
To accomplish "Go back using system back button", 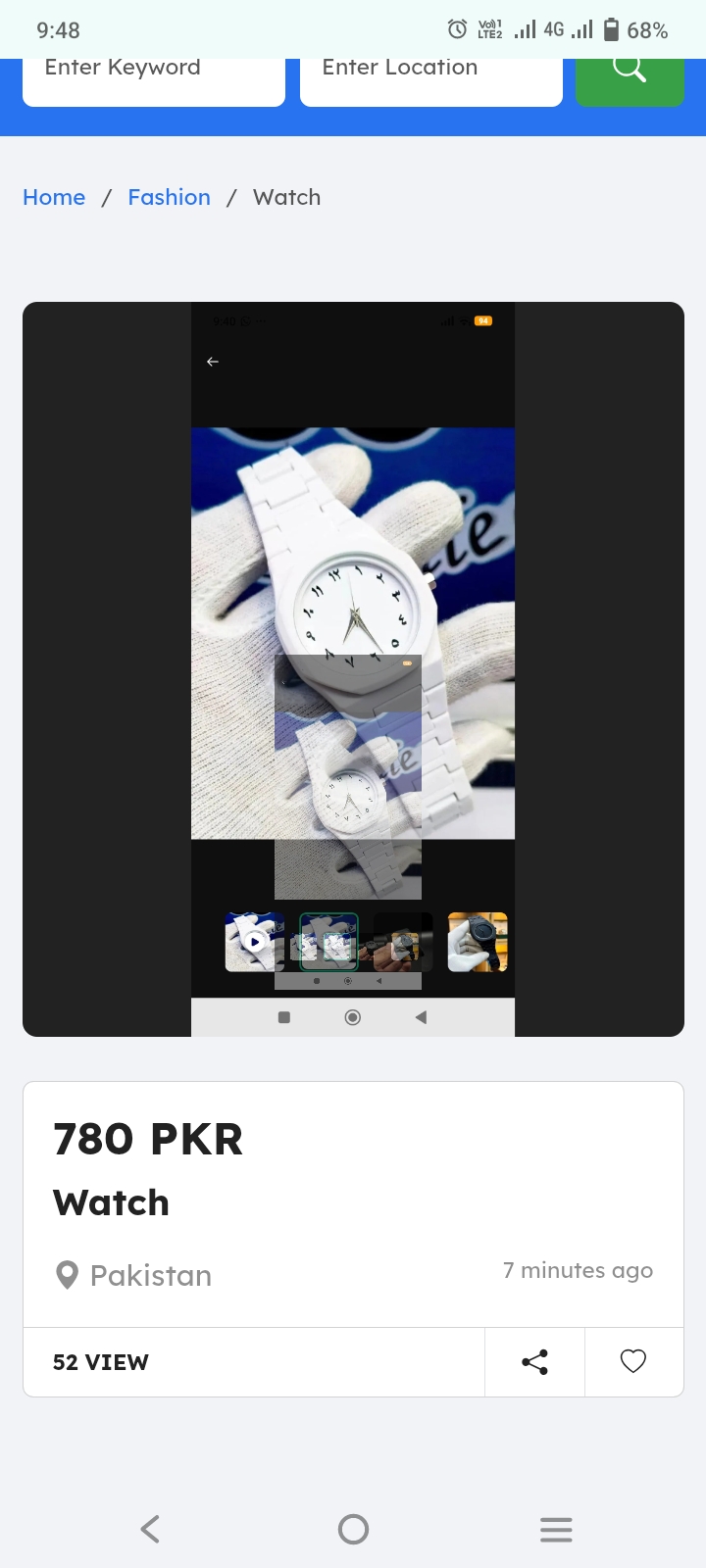I will click(150, 1529).
